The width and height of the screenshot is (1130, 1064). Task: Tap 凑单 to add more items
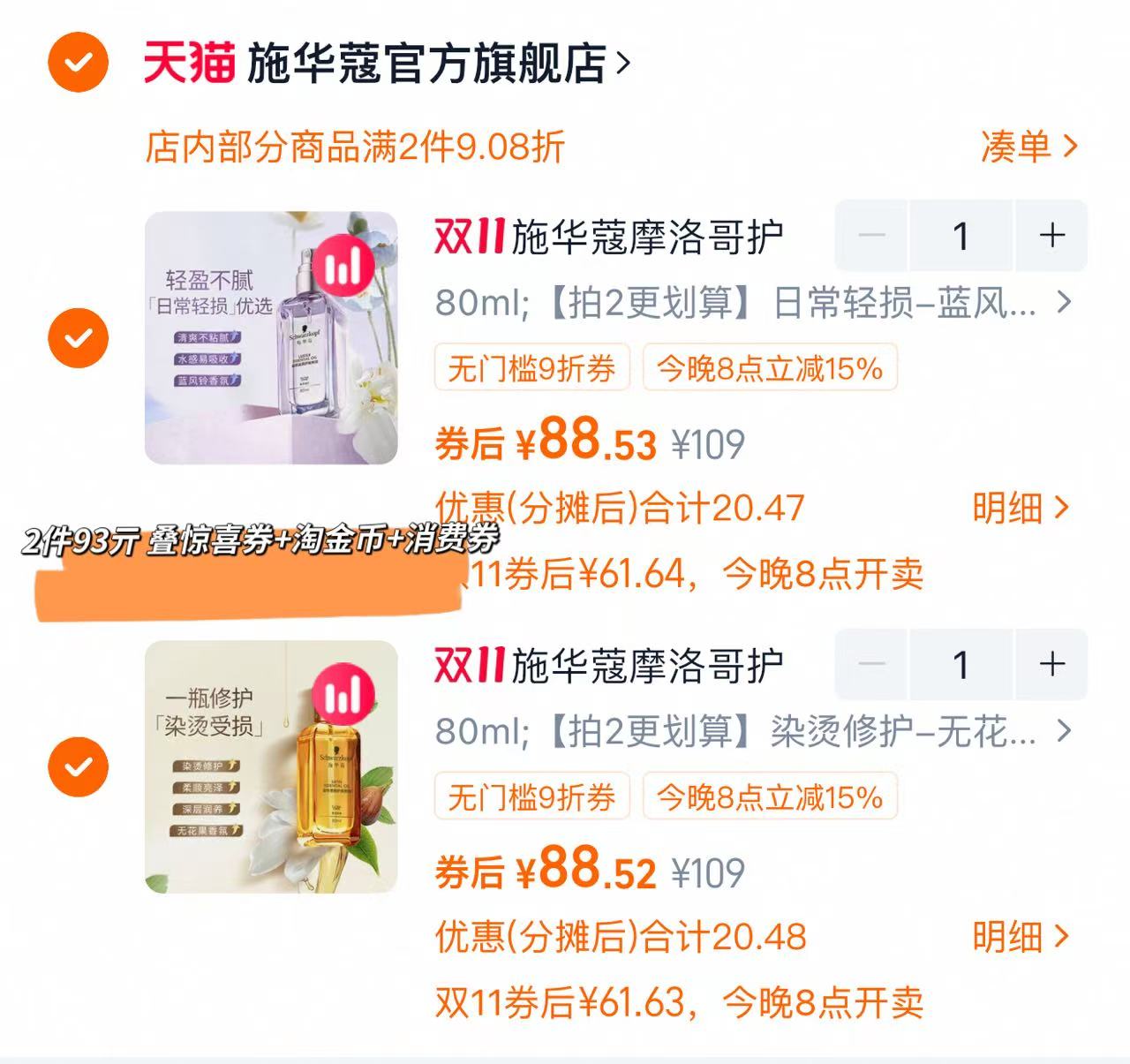(1029, 147)
